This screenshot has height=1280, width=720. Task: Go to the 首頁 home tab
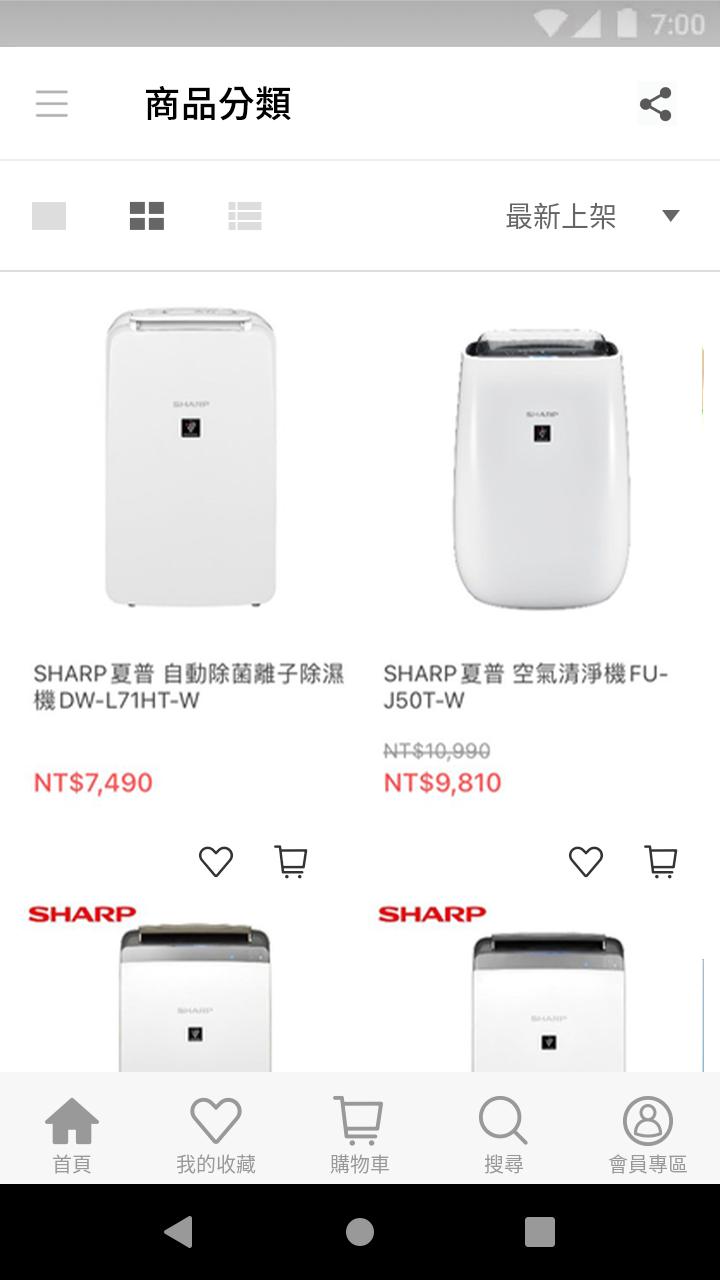coord(72,1133)
